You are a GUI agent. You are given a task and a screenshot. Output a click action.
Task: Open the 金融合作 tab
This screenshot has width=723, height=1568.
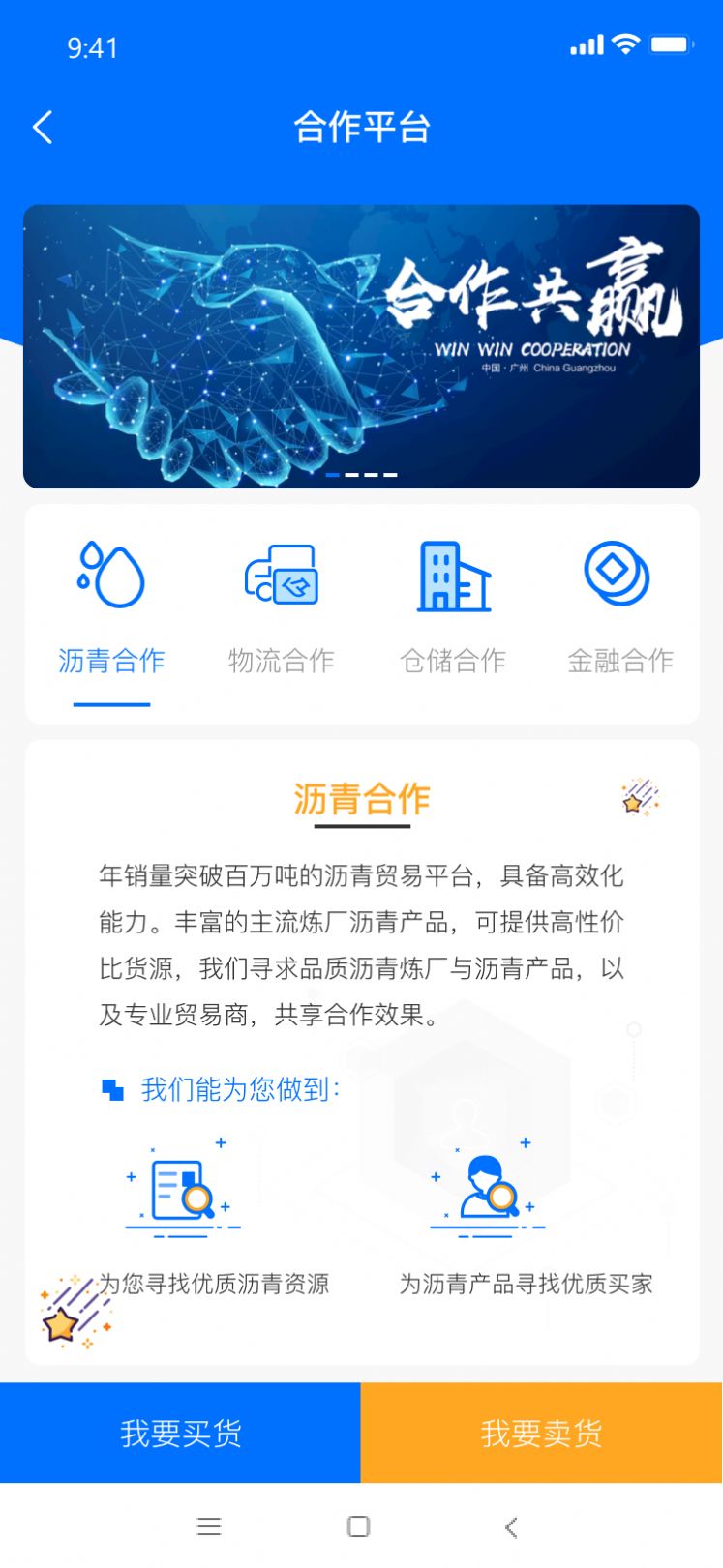point(619,661)
